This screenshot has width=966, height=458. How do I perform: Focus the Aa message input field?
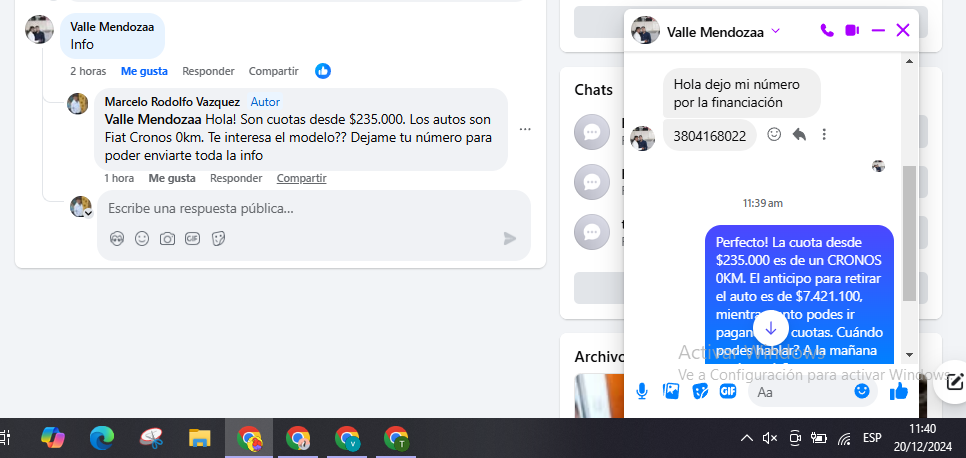[800, 392]
